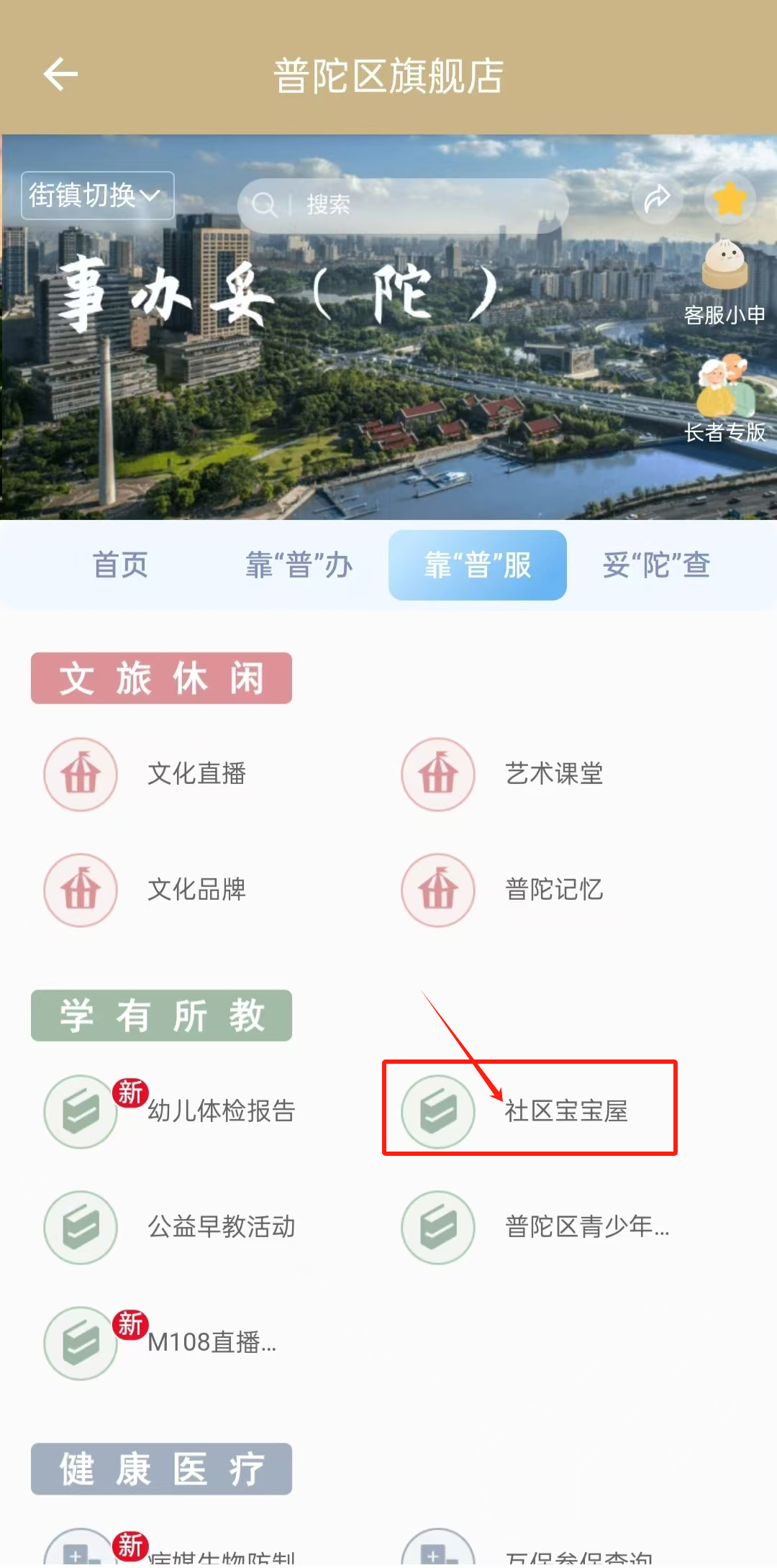
Task: Favorite the store with star icon
Action: tap(730, 199)
